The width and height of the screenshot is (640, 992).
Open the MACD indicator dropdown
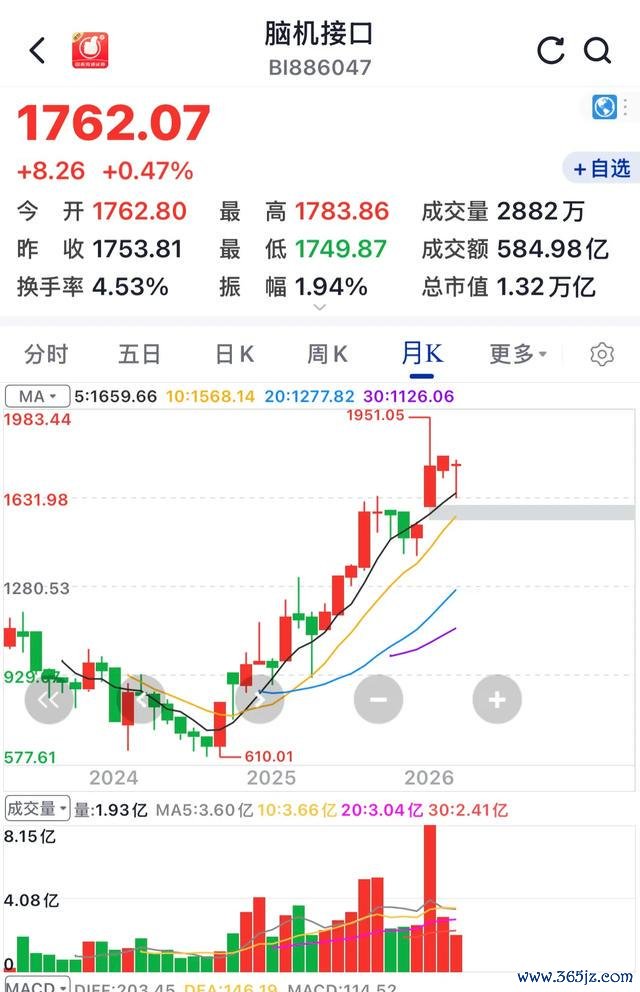click(x=37, y=986)
